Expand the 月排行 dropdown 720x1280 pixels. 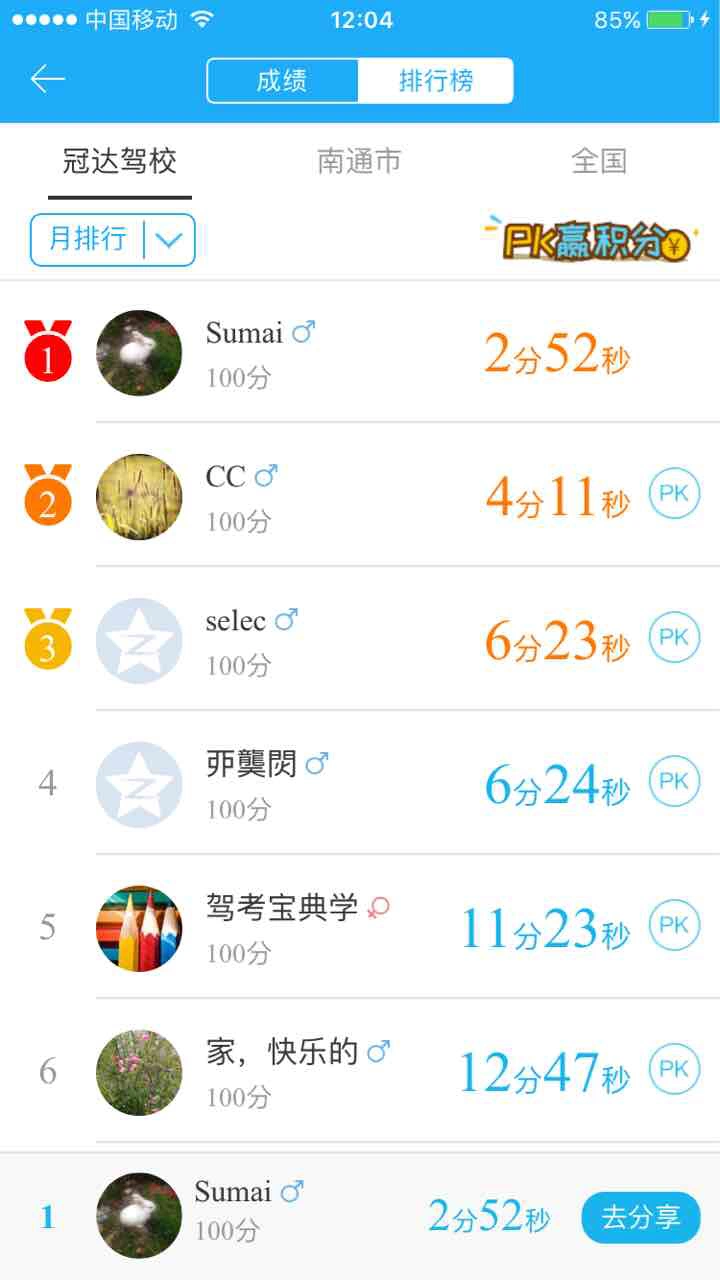[x=112, y=240]
